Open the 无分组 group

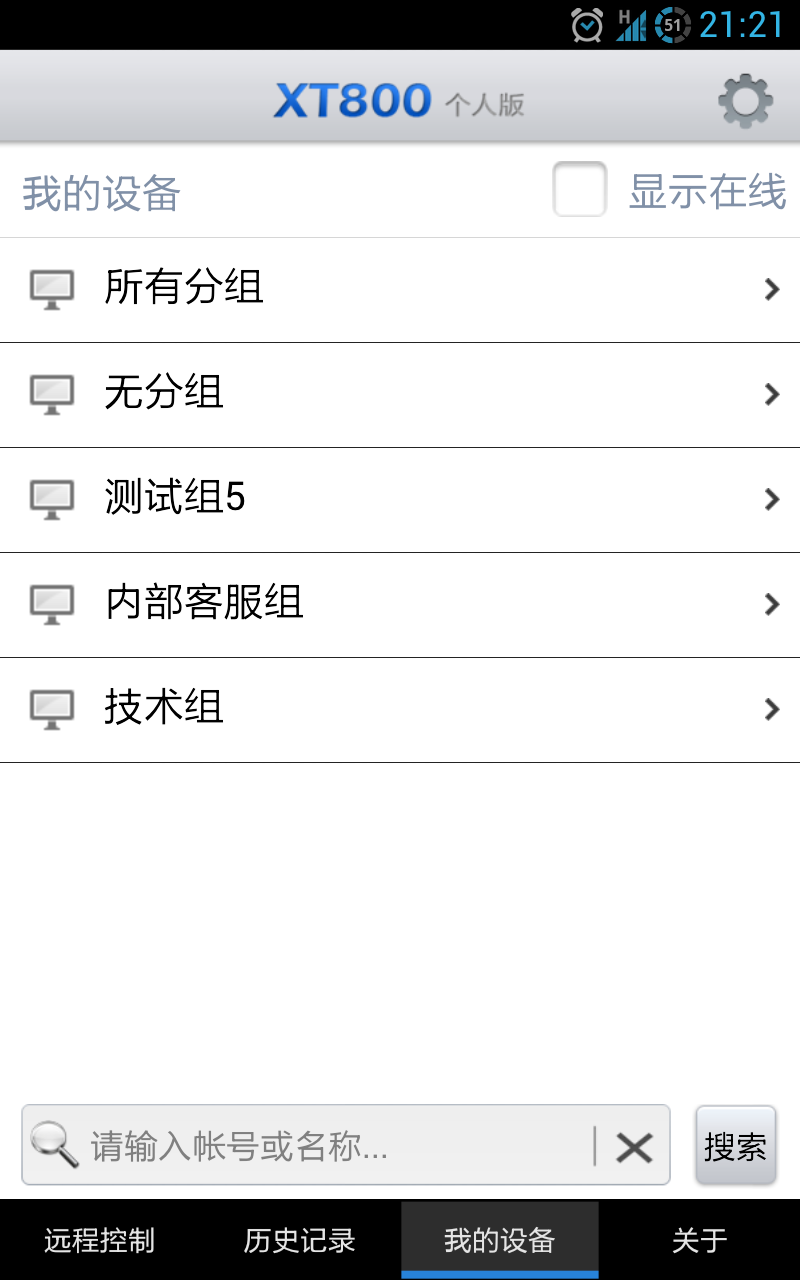[400, 395]
